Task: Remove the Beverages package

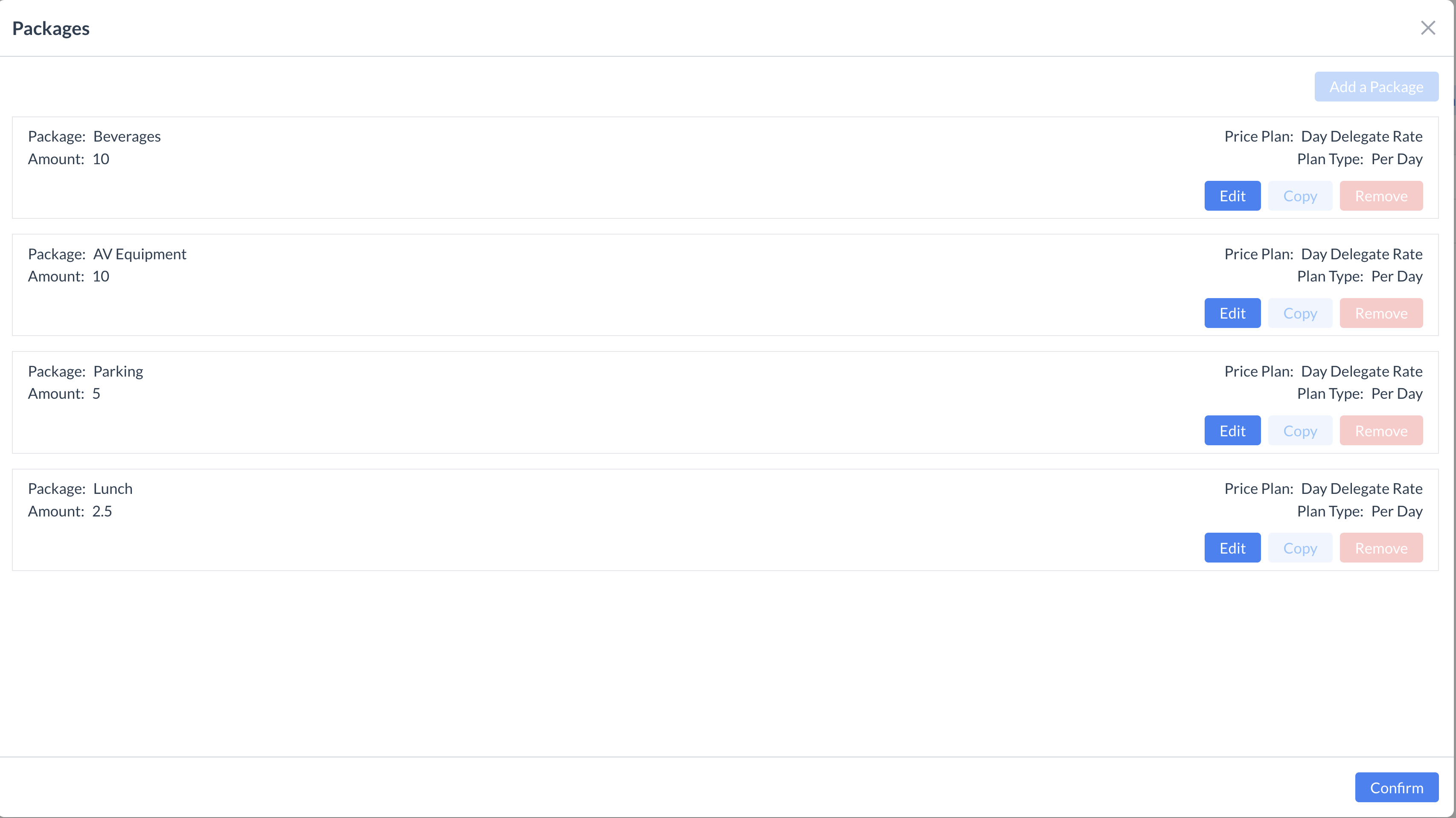Action: (x=1381, y=196)
